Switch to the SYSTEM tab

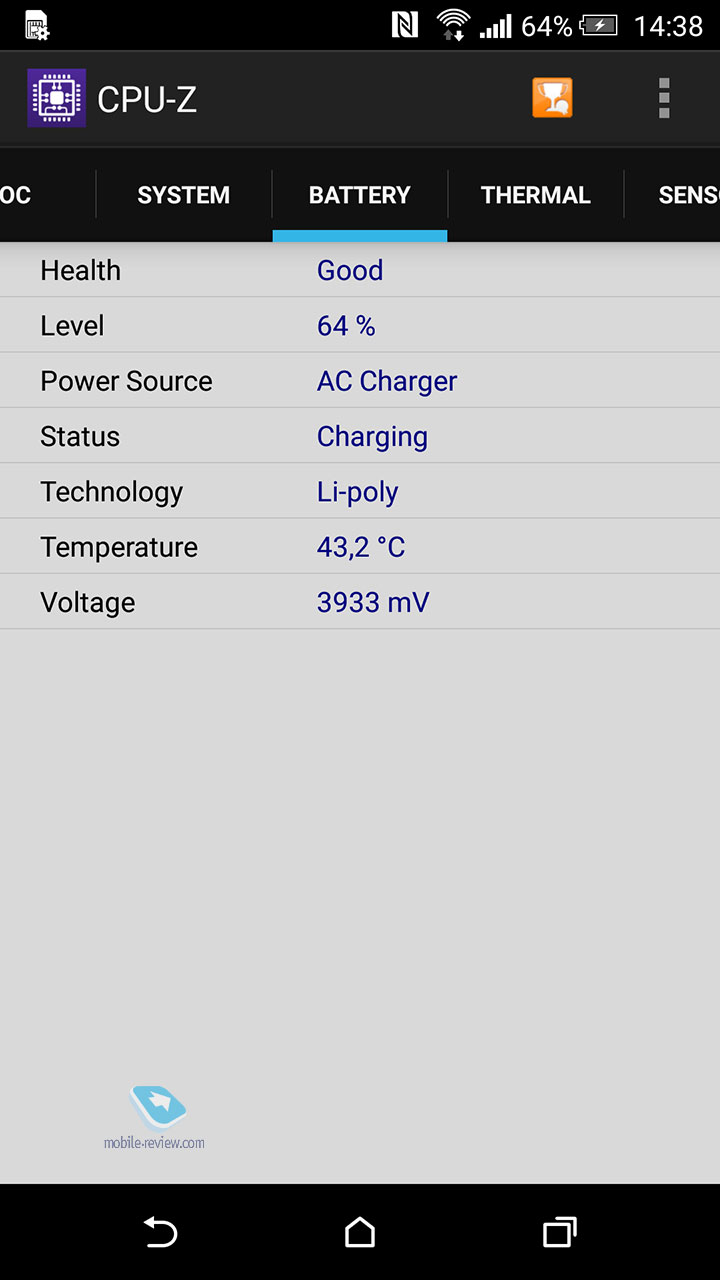(x=184, y=195)
